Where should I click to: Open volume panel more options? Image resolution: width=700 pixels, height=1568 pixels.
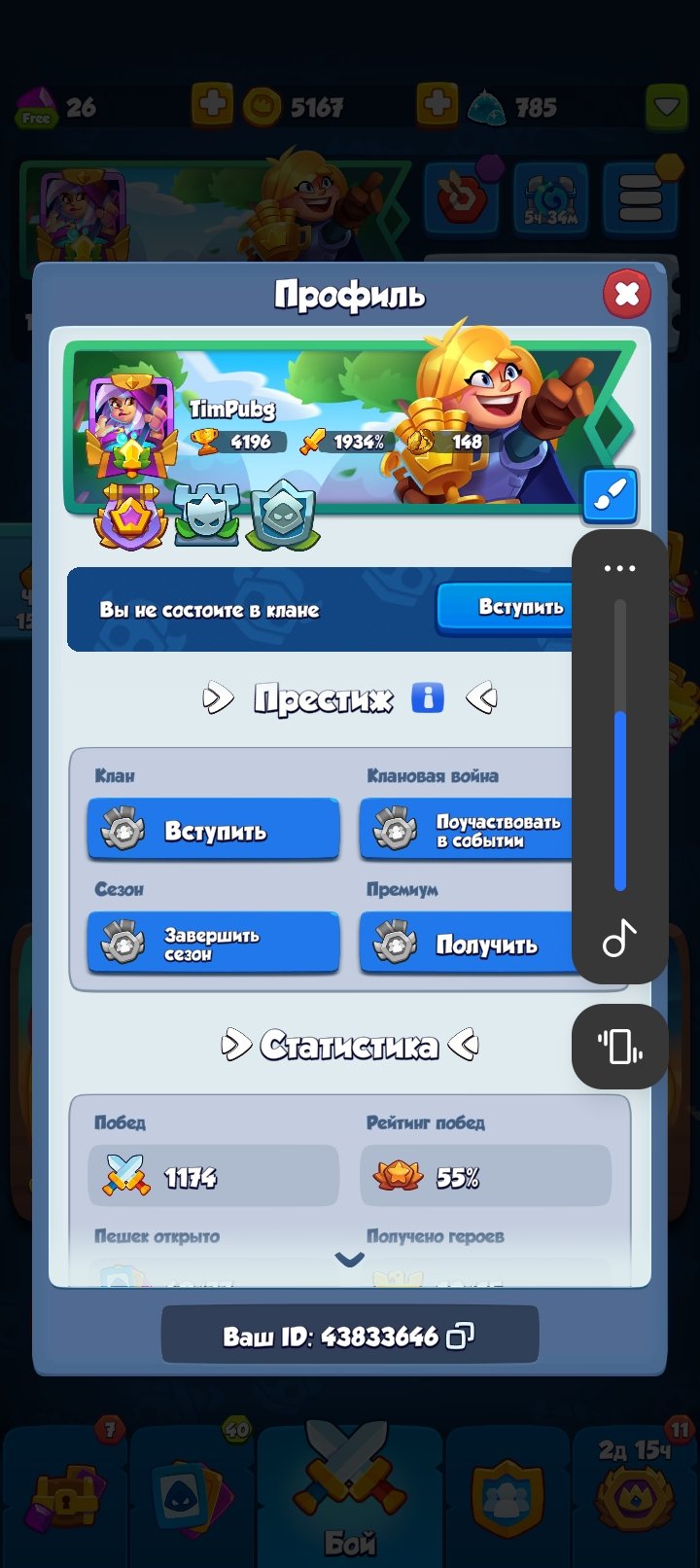point(619,568)
